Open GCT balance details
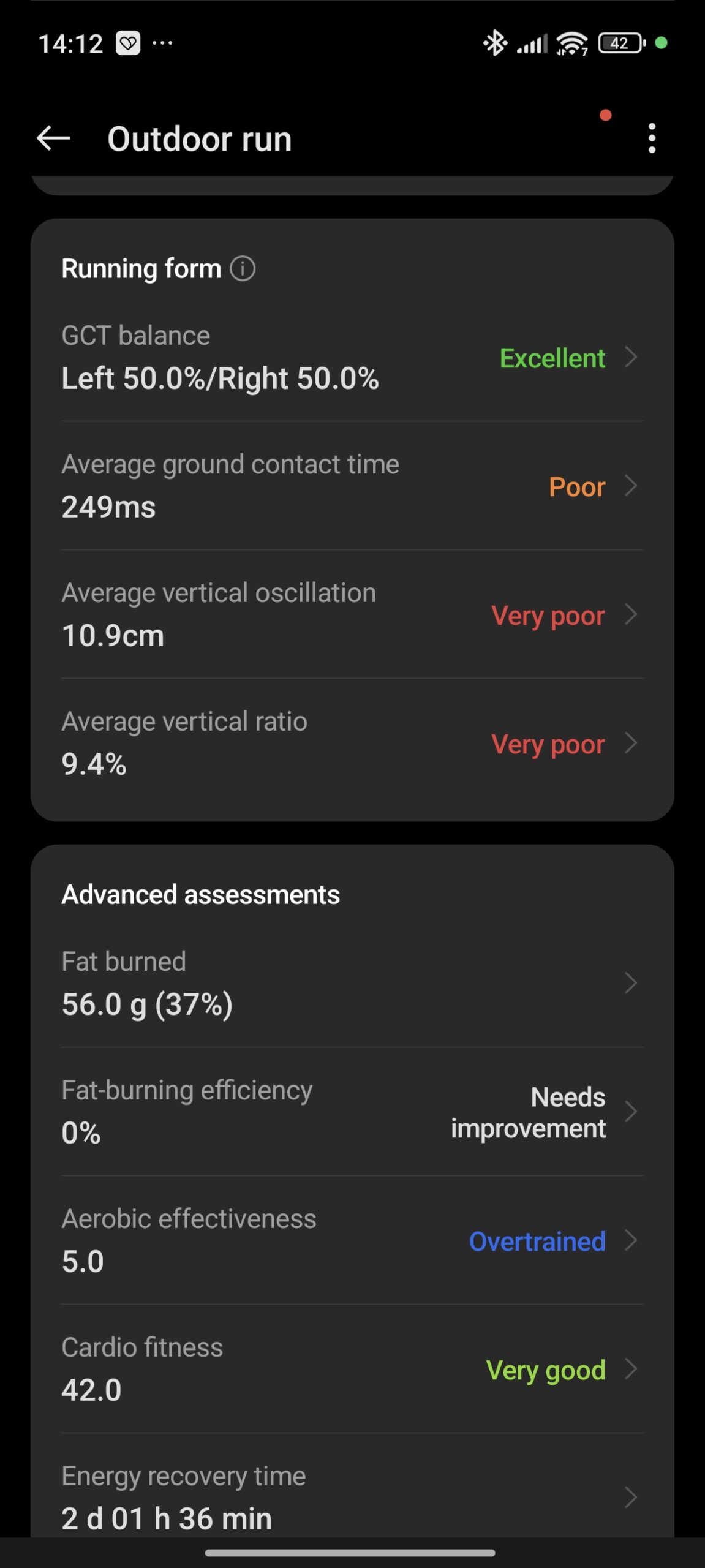 coord(352,358)
